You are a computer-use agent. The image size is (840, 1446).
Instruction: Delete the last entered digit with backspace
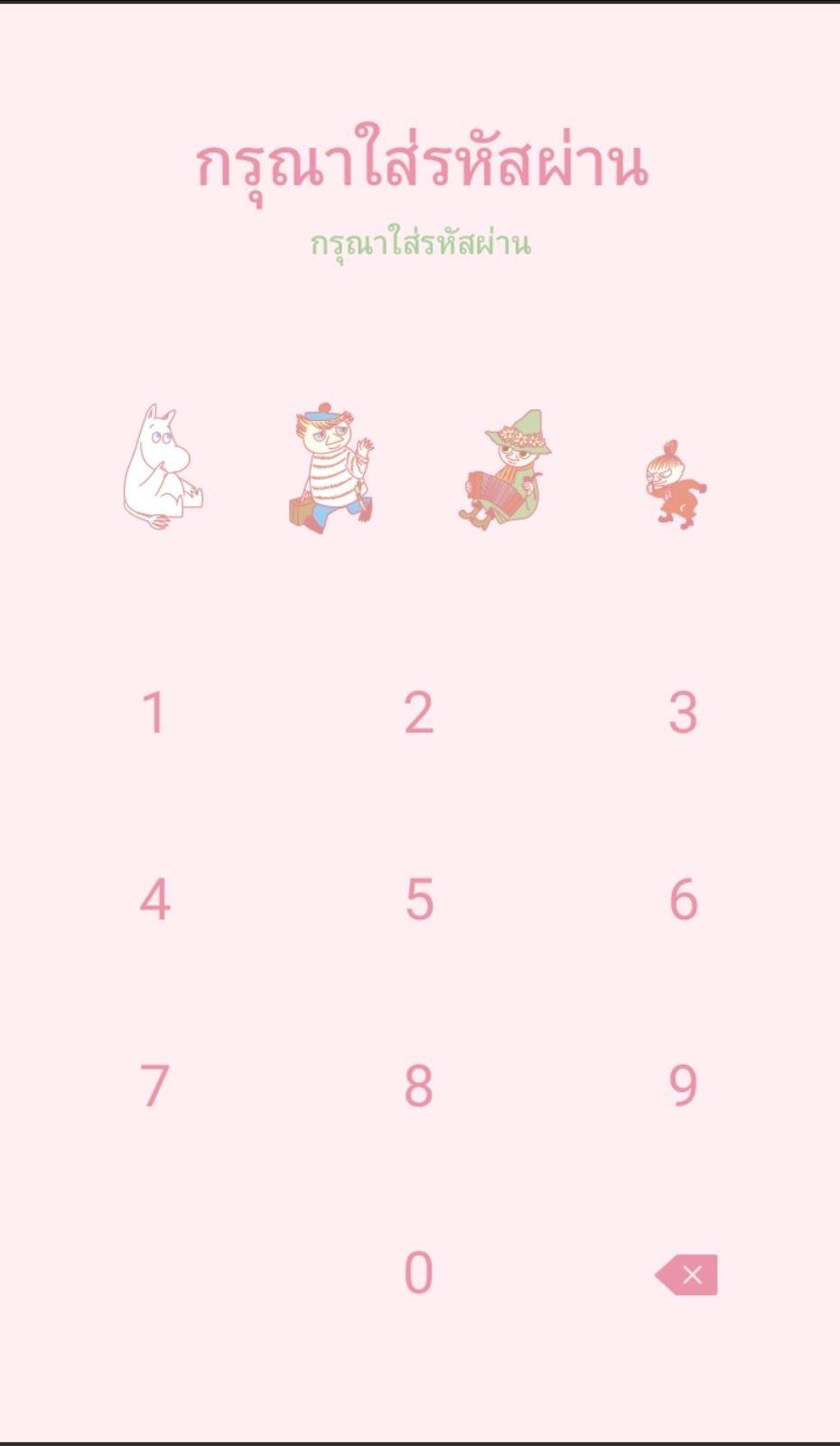point(687,1274)
